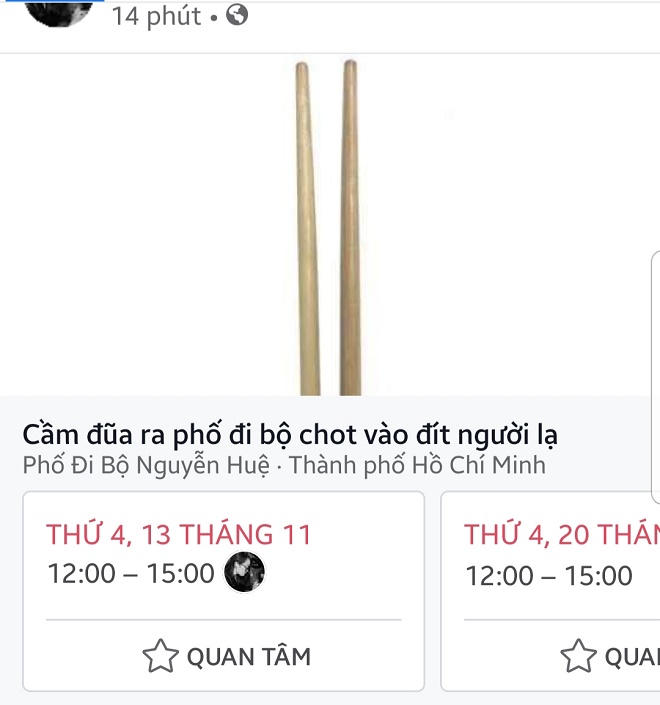660x705 pixels.
Task: Open the poster's profile picture
Action: [x=58, y=12]
